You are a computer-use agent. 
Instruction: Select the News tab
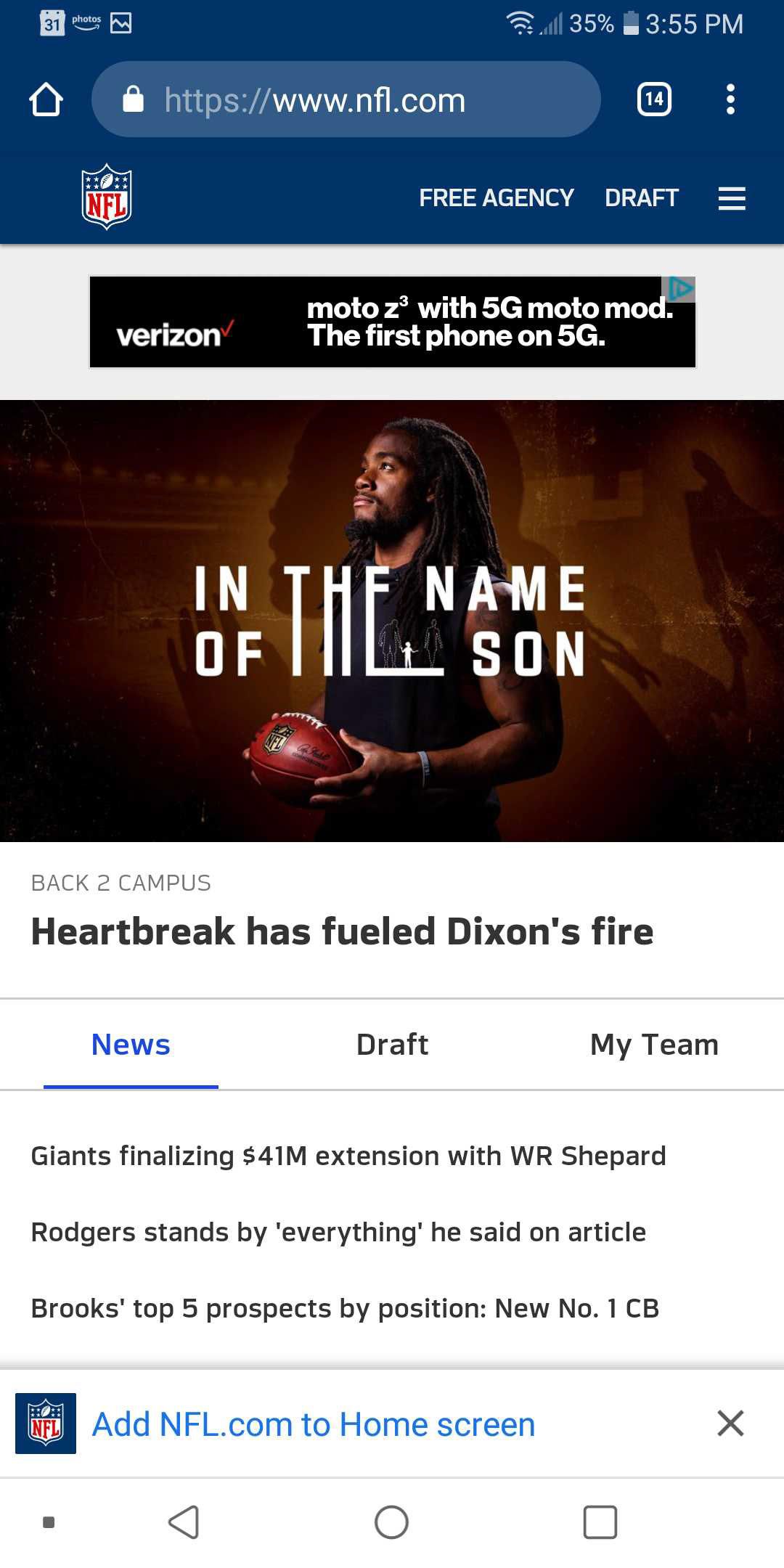pyautogui.click(x=131, y=1045)
